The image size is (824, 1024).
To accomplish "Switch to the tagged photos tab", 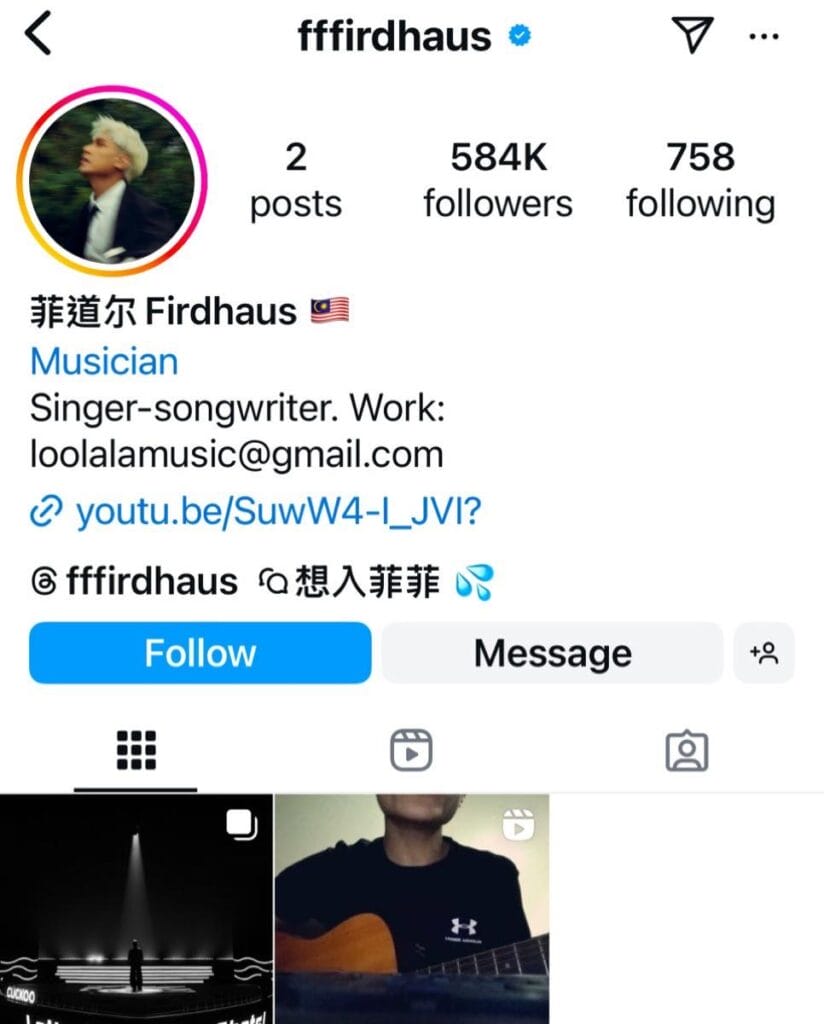I will pyautogui.click(x=686, y=750).
